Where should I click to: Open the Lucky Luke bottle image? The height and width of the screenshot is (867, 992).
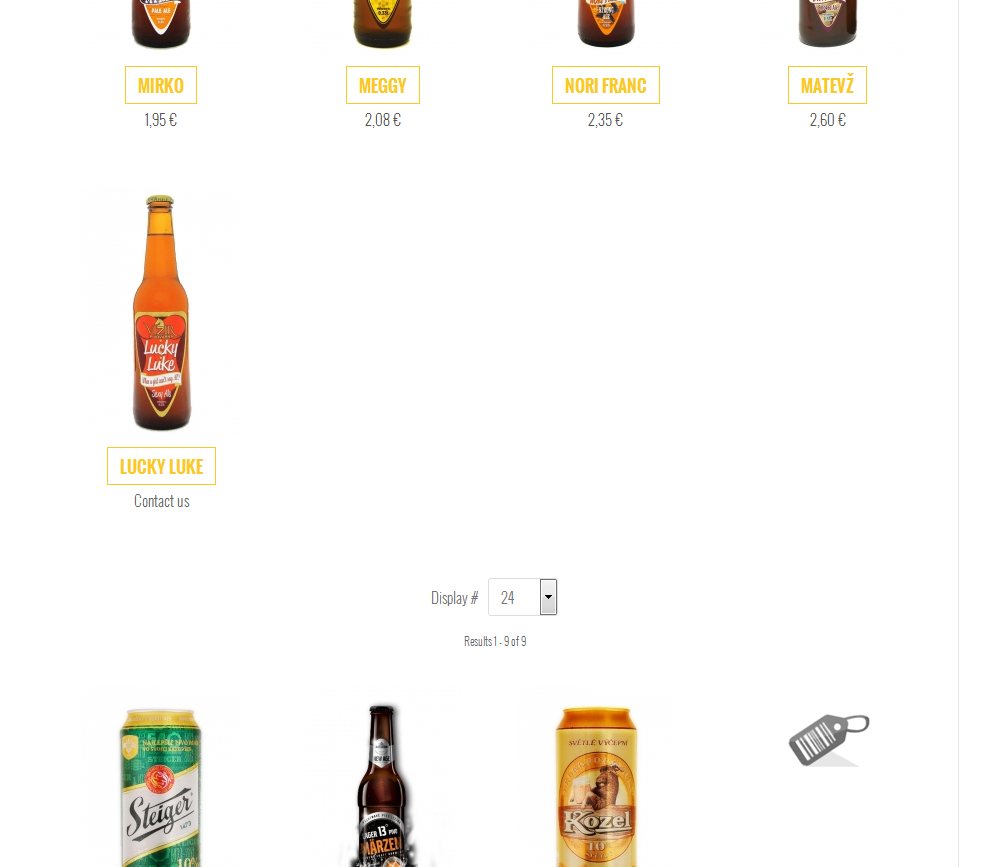[x=161, y=312]
